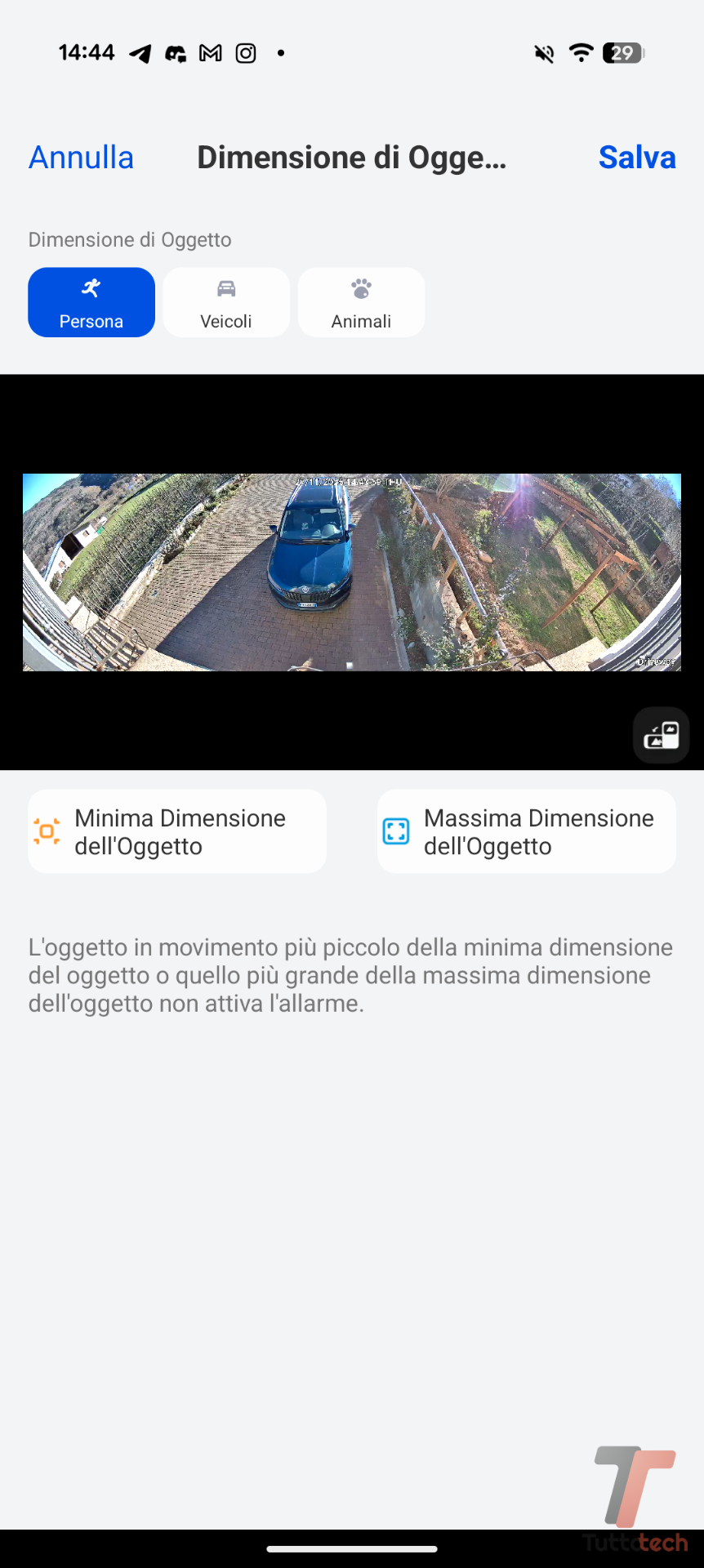
Task: Save settings with the Salva button
Action: click(x=636, y=157)
